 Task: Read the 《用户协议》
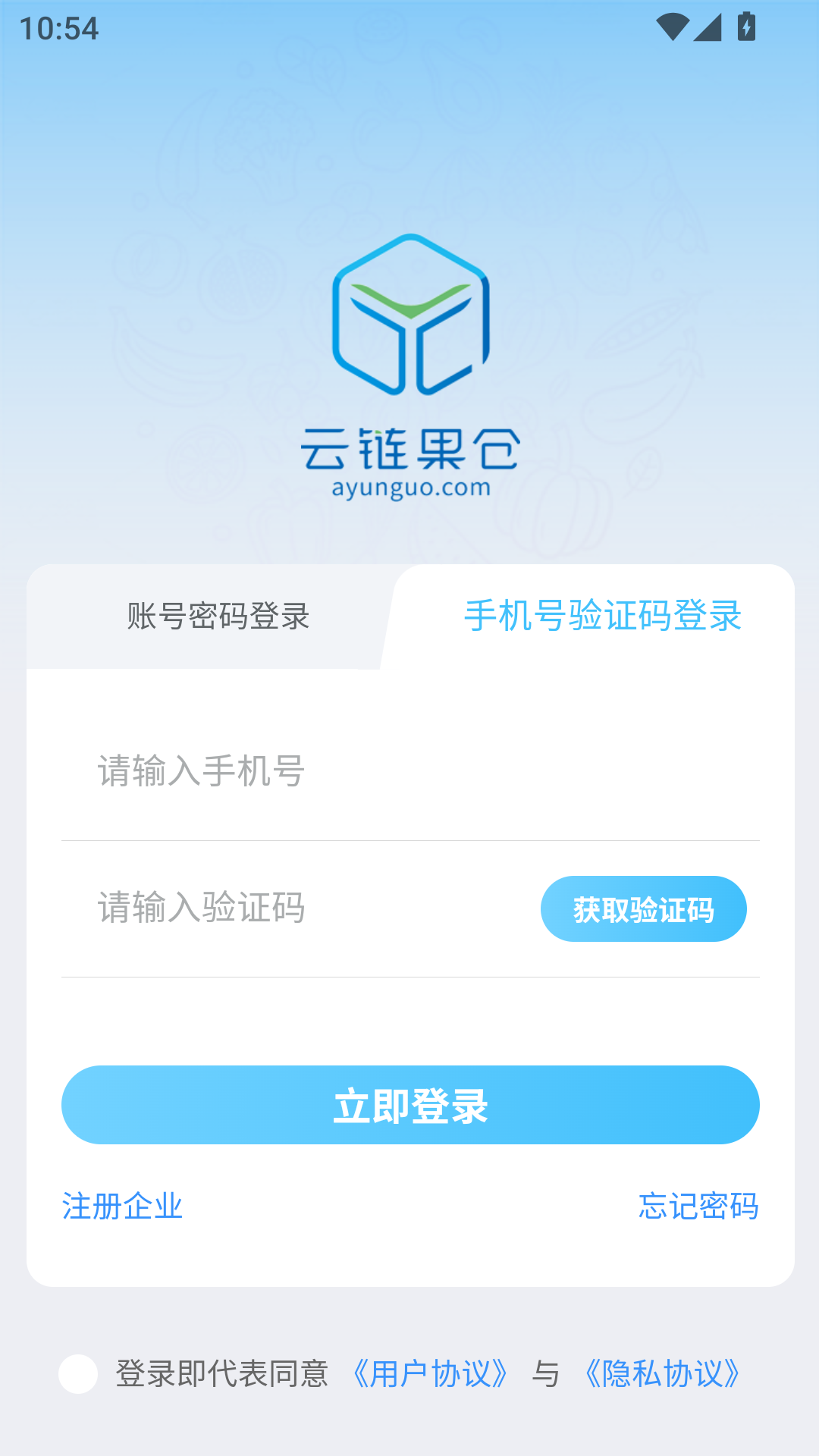click(x=430, y=1373)
